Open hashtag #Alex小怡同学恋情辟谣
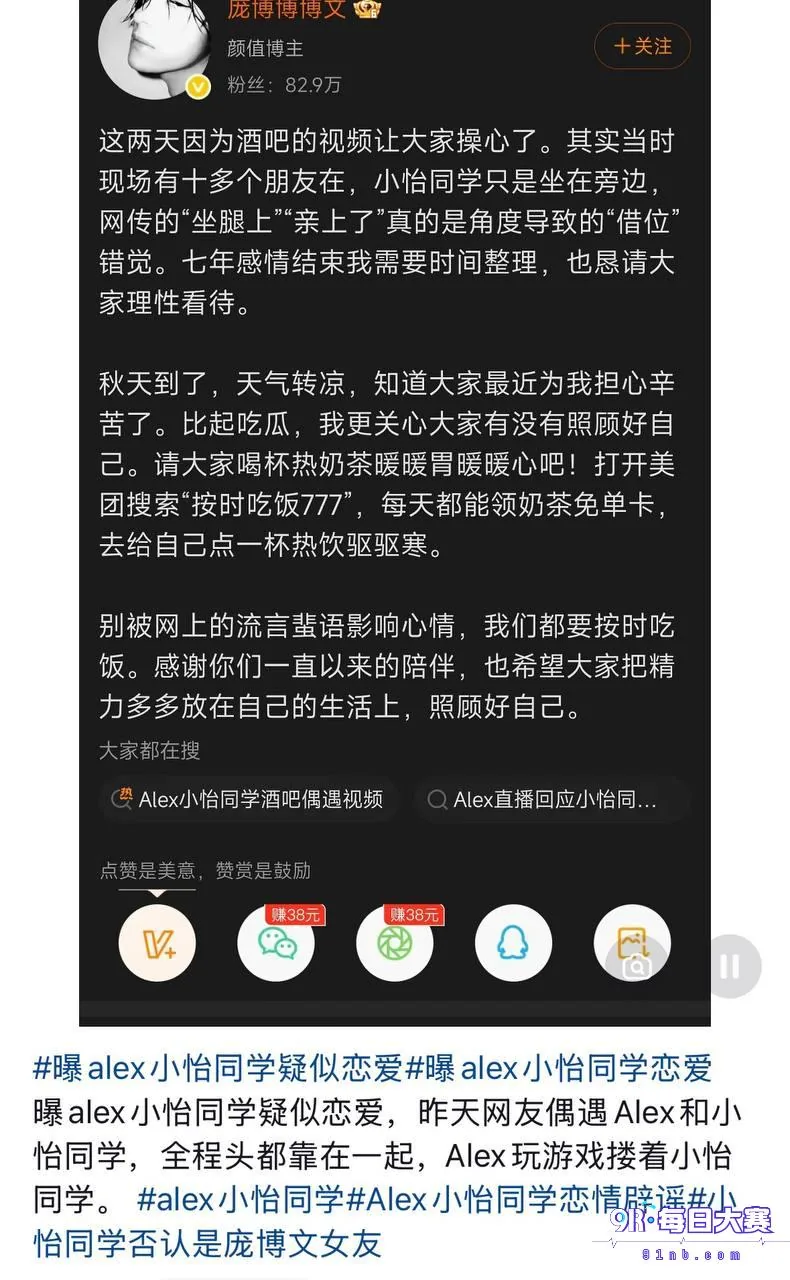 click(516, 1199)
